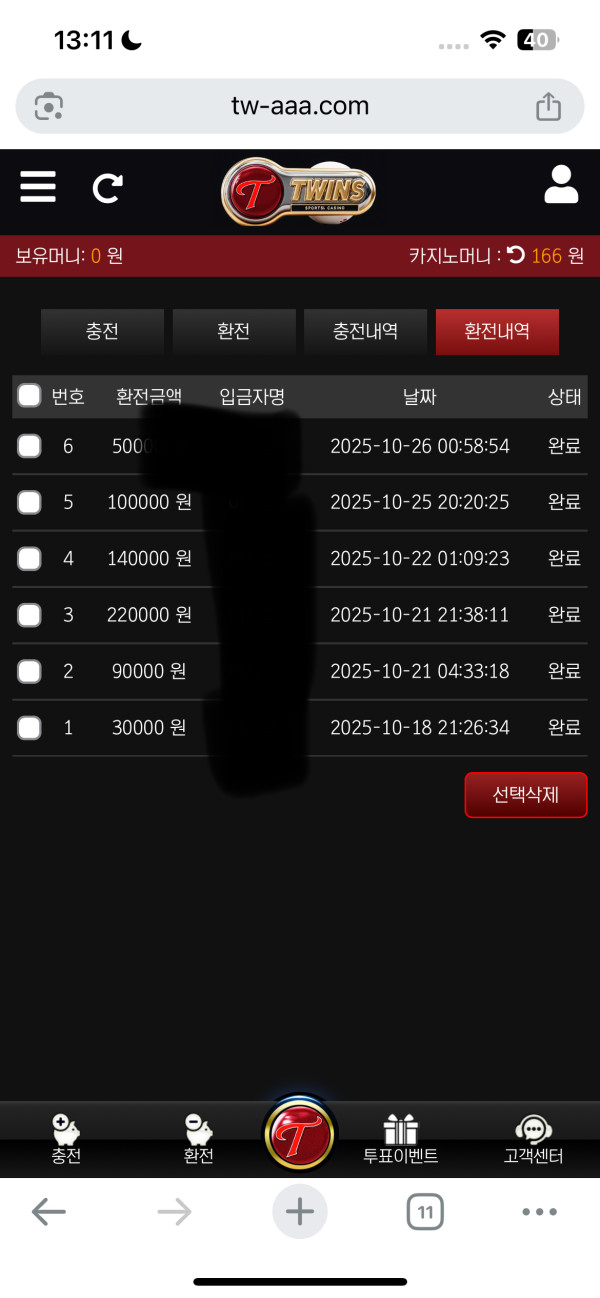Select the 환전내역 tab
The height and width of the screenshot is (1298, 600).
(497, 332)
